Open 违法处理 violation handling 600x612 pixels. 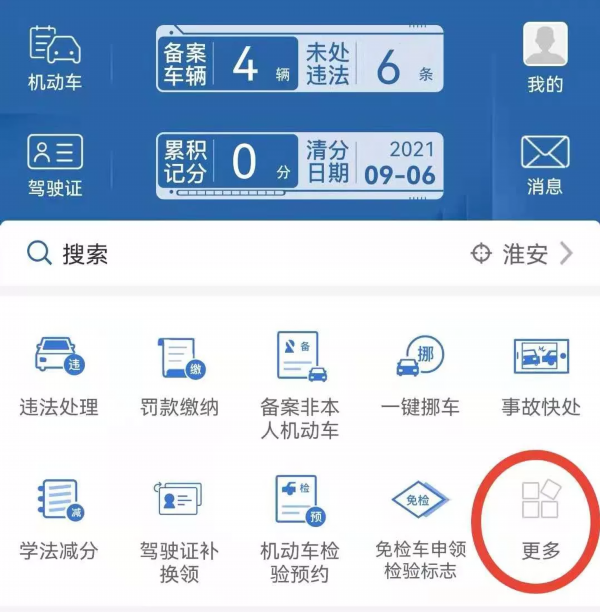[x=59, y=375]
